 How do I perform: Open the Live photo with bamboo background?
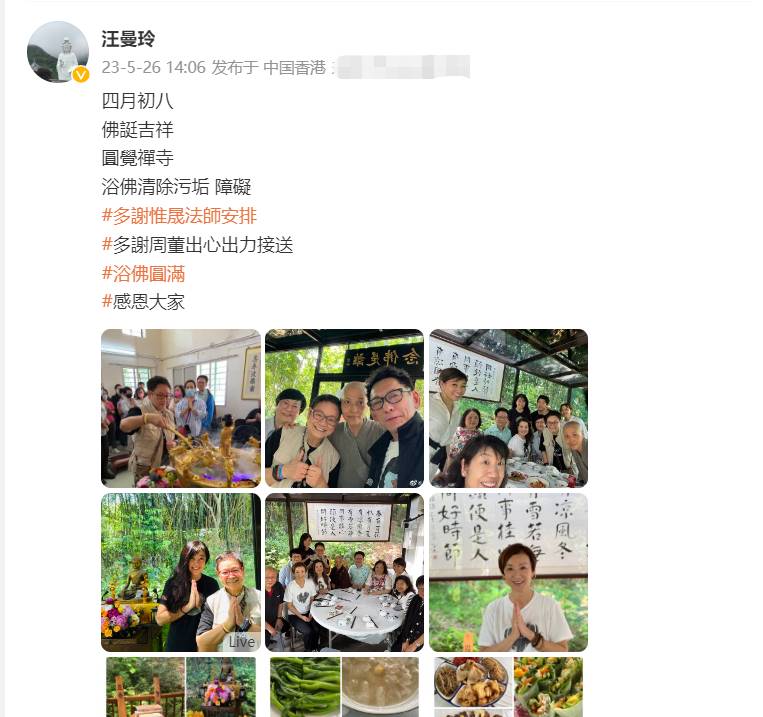tap(181, 572)
